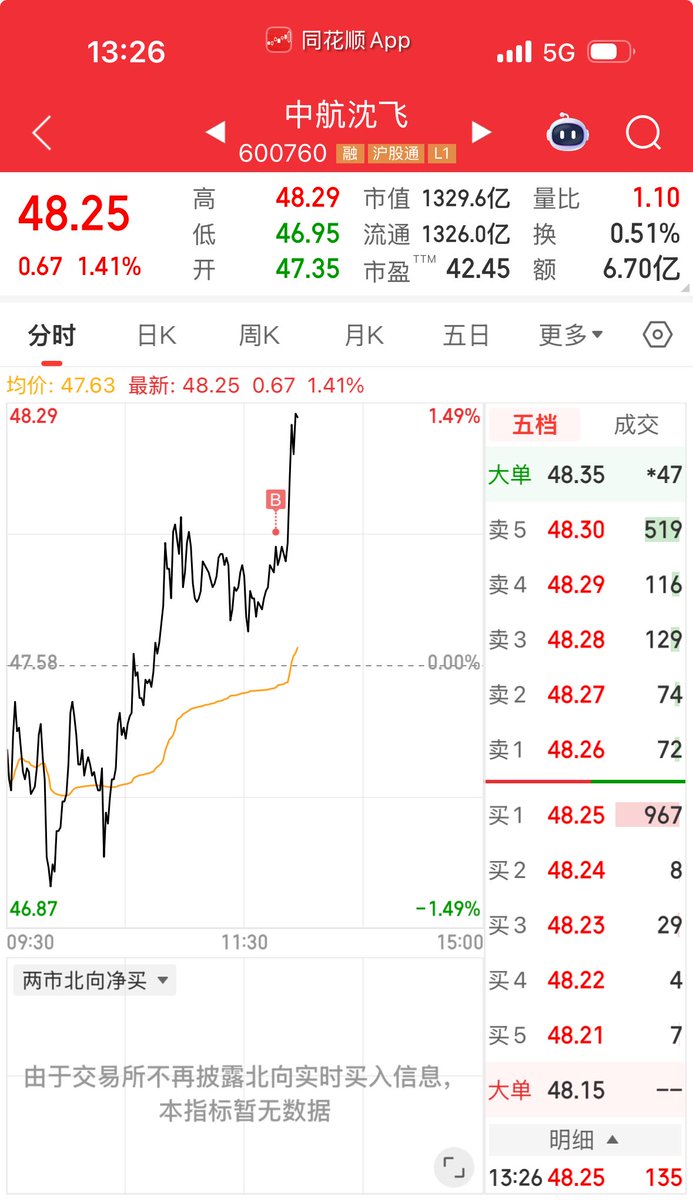Screen dimensions: 693x1200
Task: Switch to the 成交 trades tab
Action: coord(636,425)
